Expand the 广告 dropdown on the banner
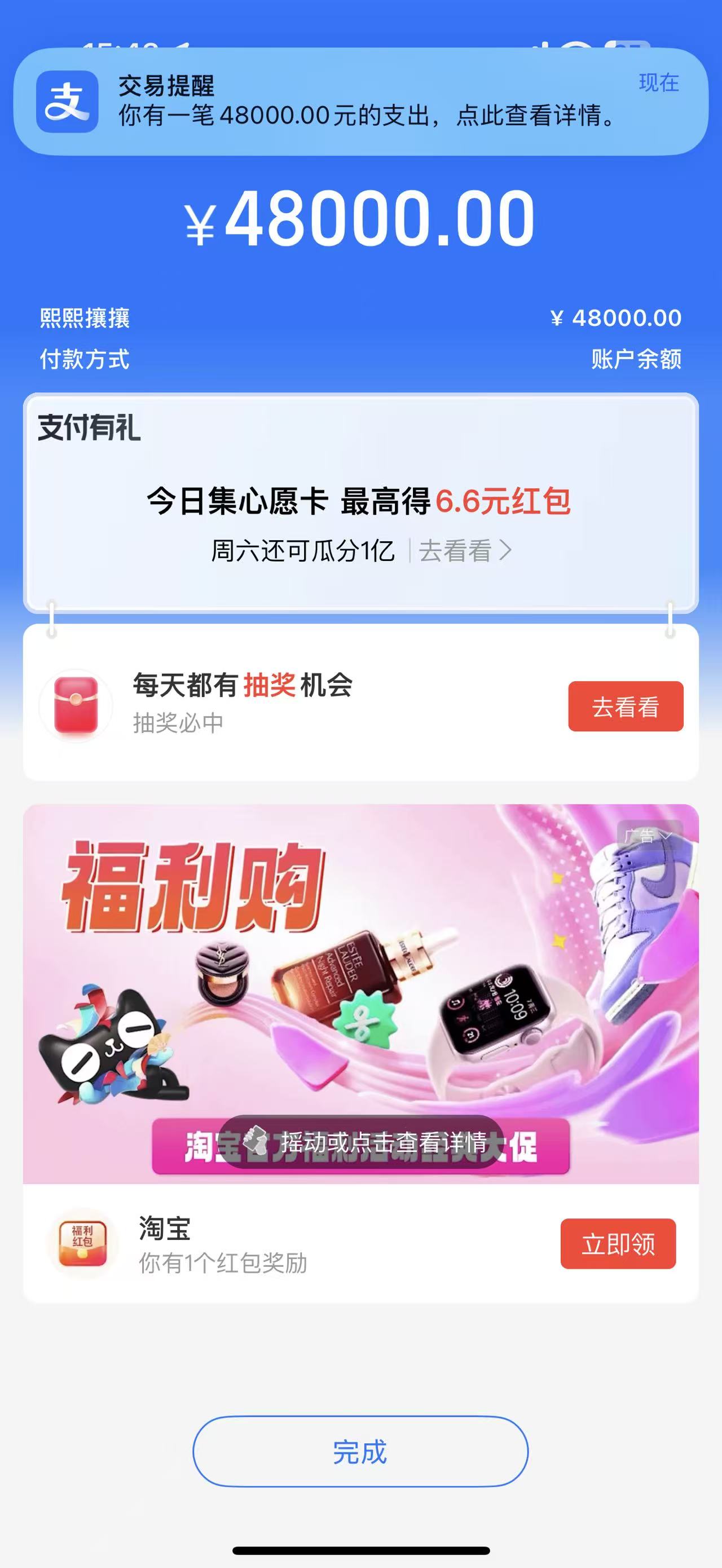This screenshot has height=1568, width=722. (649, 836)
